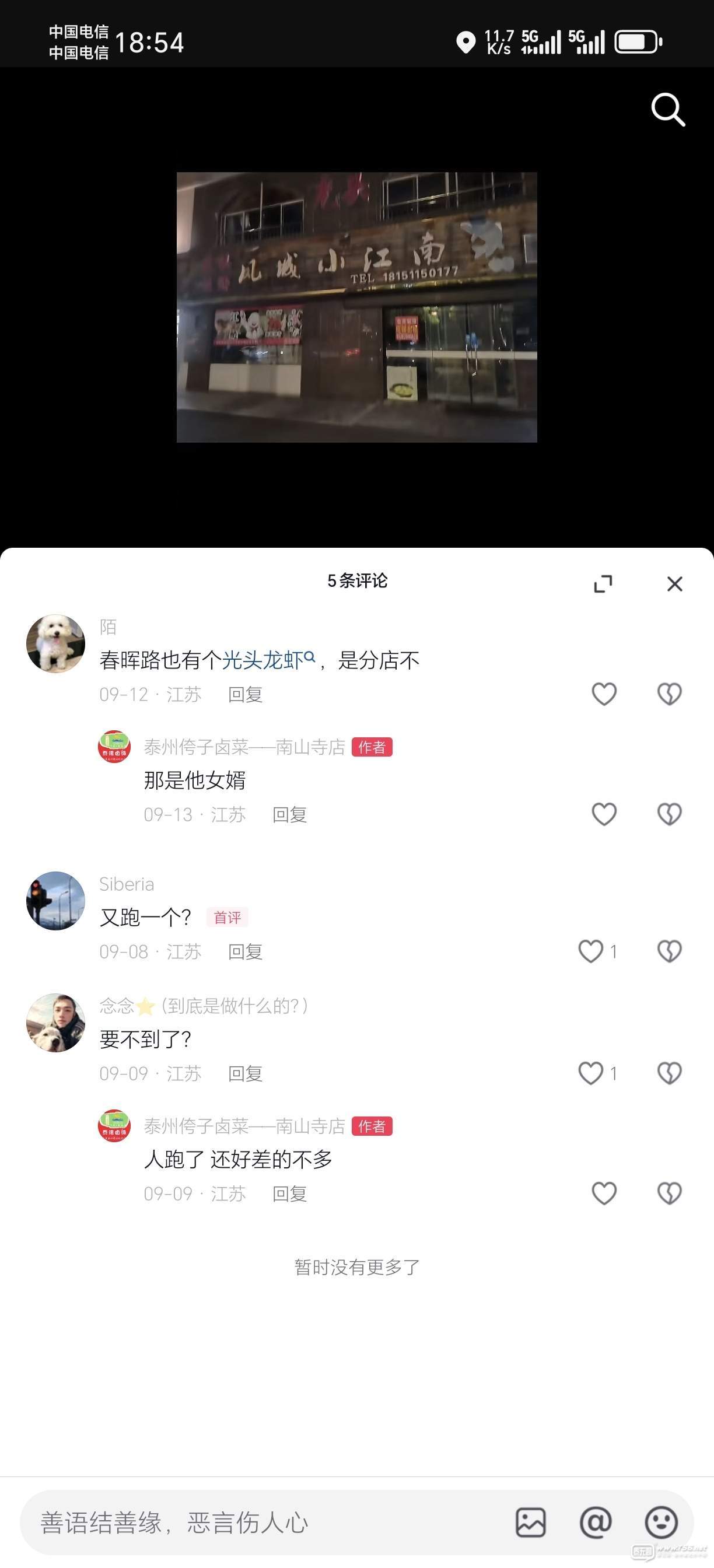Image resolution: width=714 pixels, height=1568 pixels.
Task: Like Siberia's comment 又跑一个
Action: point(590,951)
